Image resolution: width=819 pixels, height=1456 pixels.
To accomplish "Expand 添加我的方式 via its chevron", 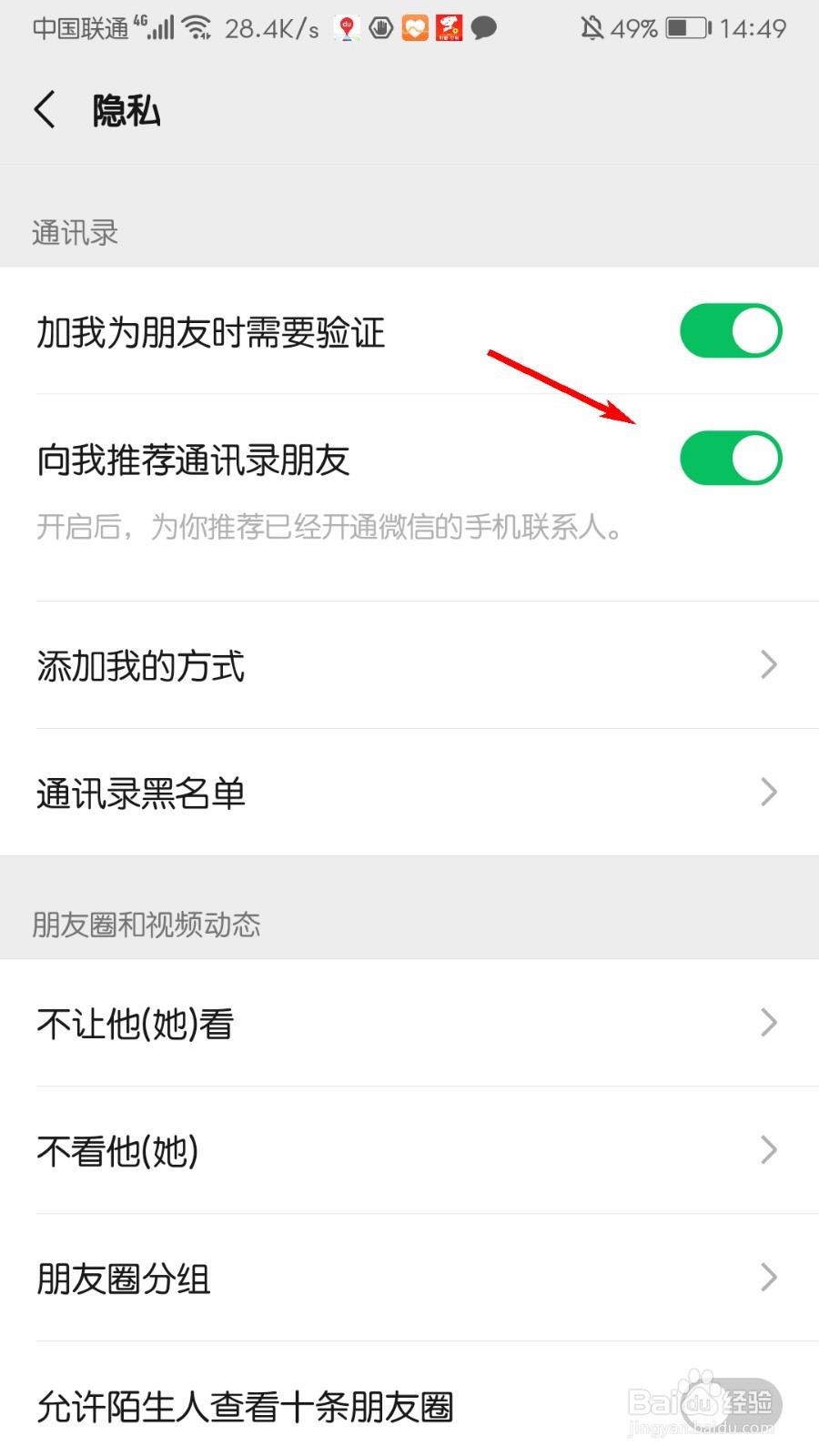I will point(769,665).
